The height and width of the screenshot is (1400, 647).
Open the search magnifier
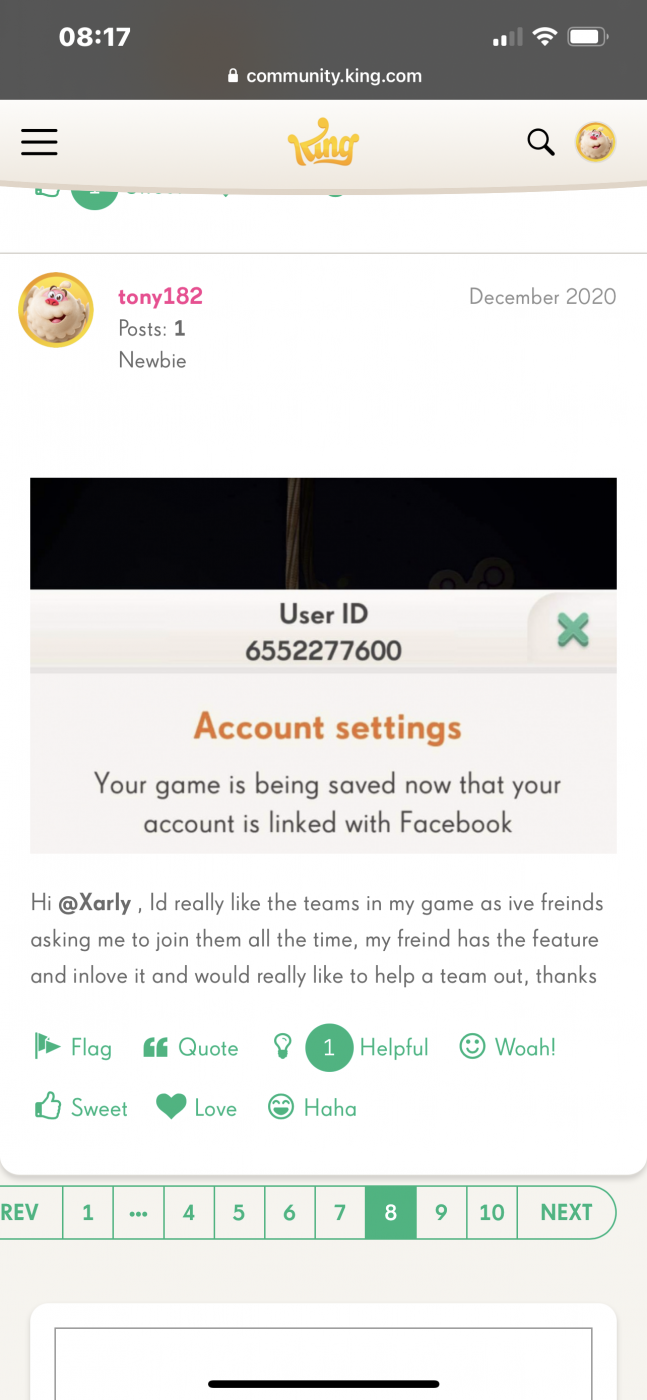540,143
